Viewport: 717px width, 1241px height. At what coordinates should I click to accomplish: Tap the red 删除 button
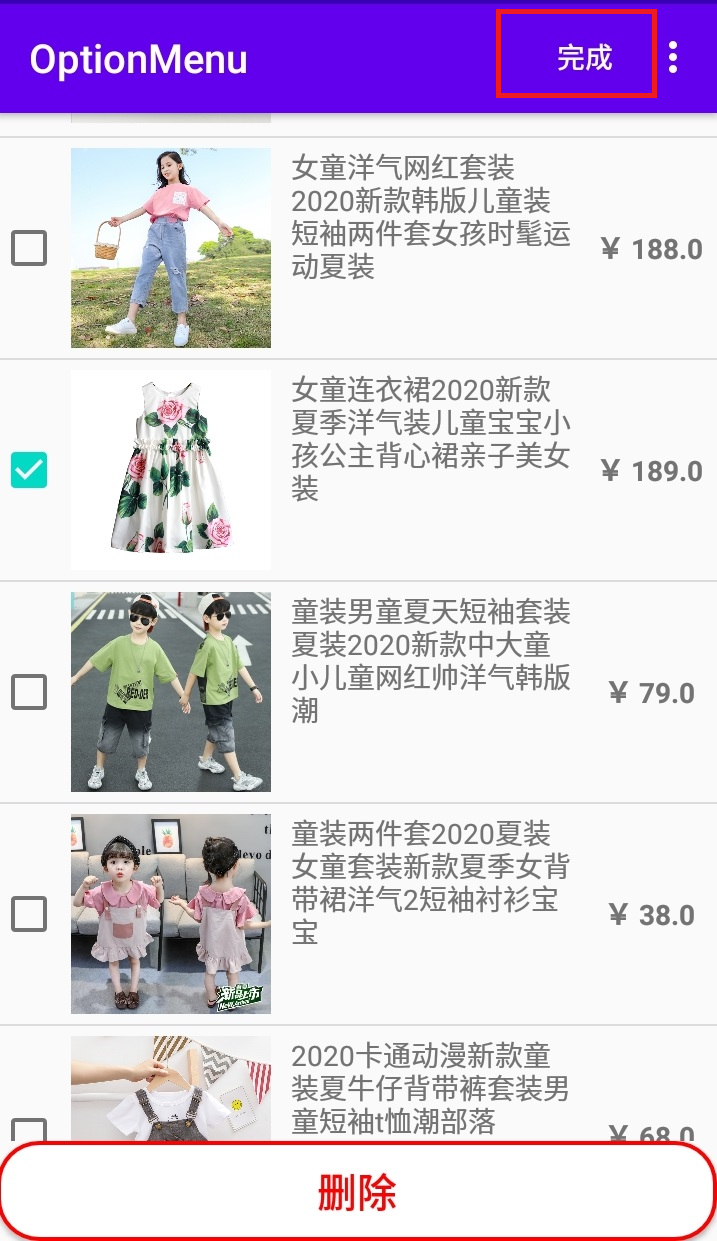[x=358, y=1192]
